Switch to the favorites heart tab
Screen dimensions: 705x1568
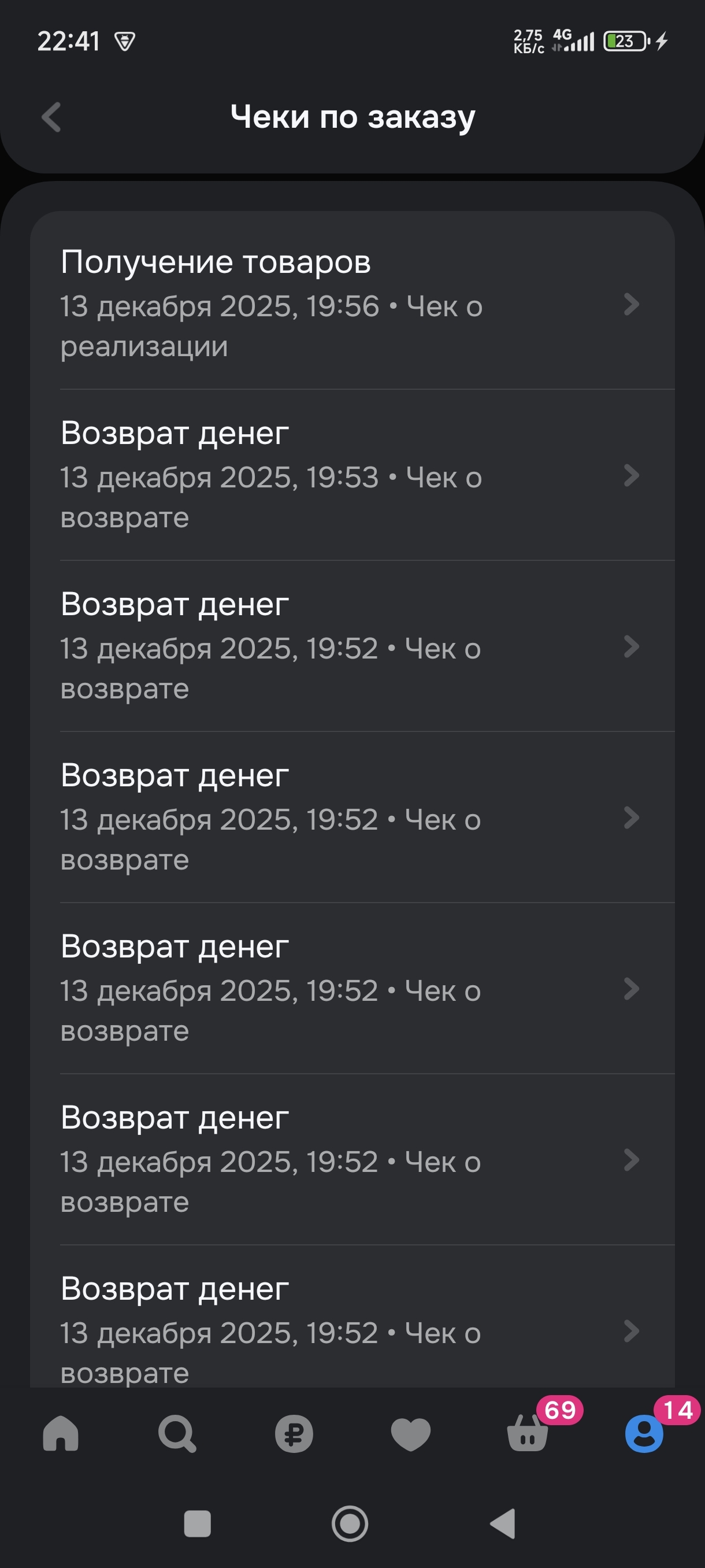coord(411,1434)
